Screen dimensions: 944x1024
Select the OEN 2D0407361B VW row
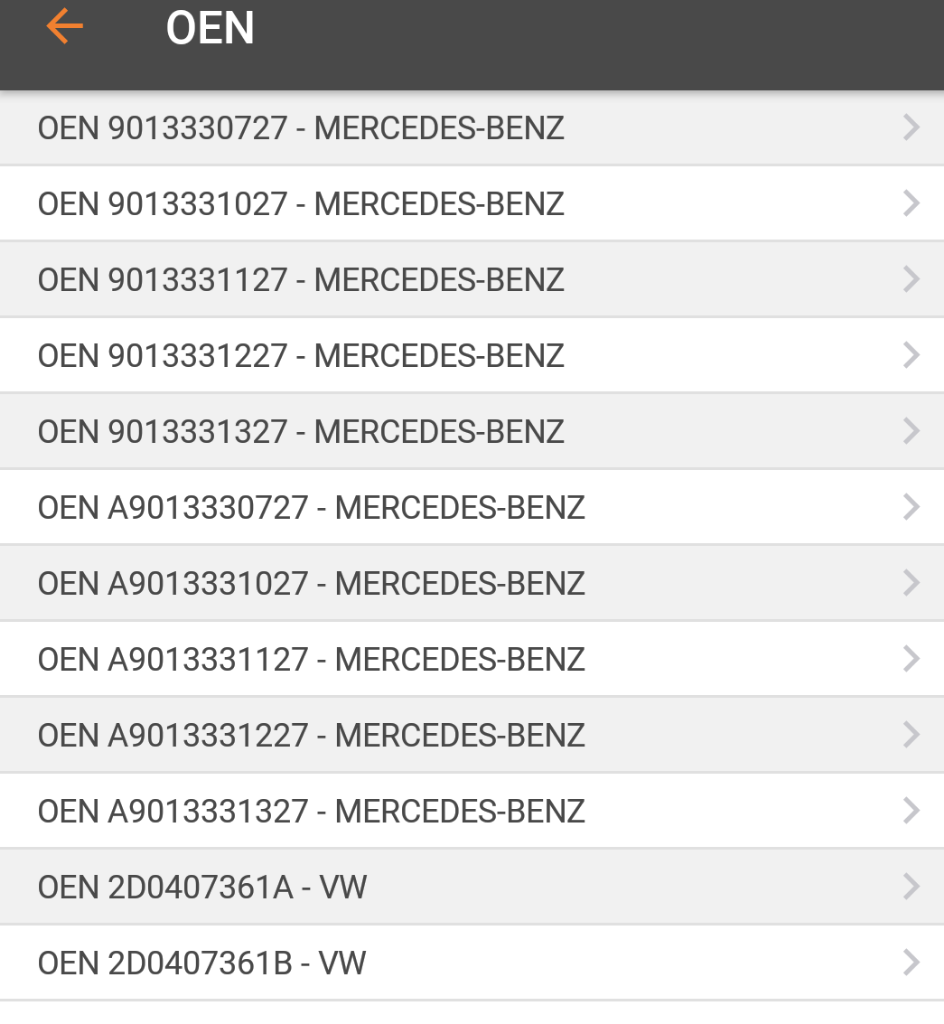[x=472, y=963]
